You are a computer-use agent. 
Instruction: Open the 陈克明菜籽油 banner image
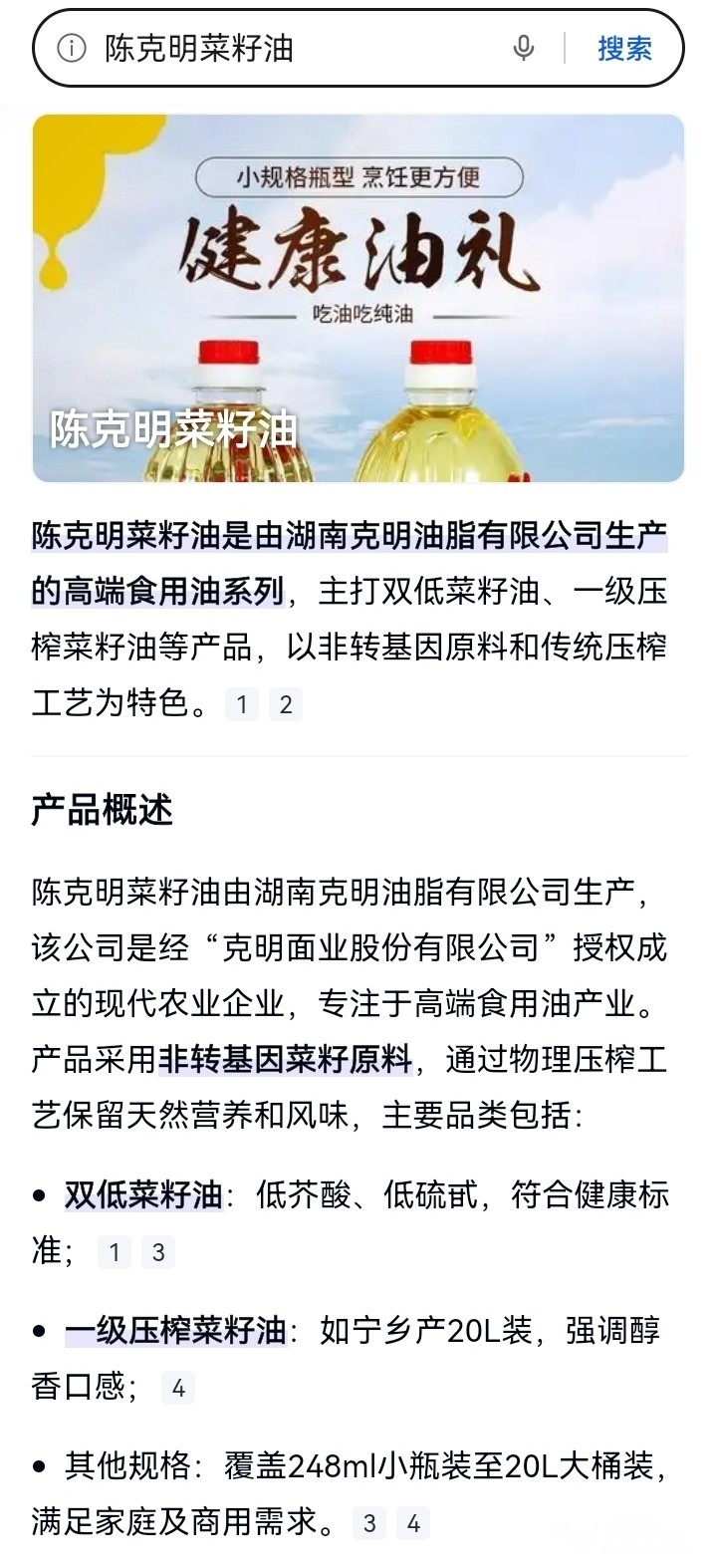click(x=358, y=298)
